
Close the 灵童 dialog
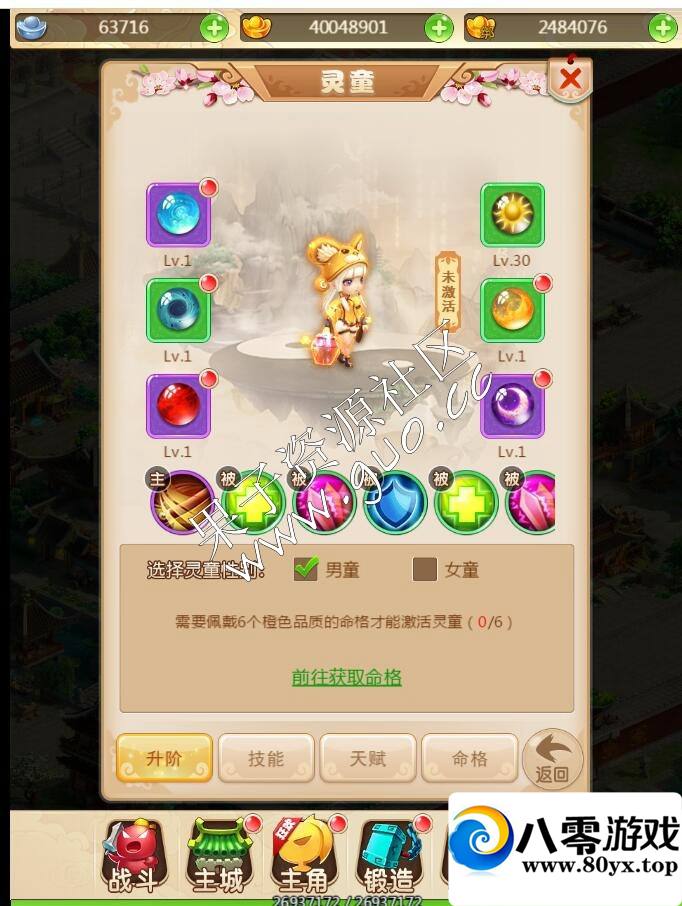pos(570,79)
